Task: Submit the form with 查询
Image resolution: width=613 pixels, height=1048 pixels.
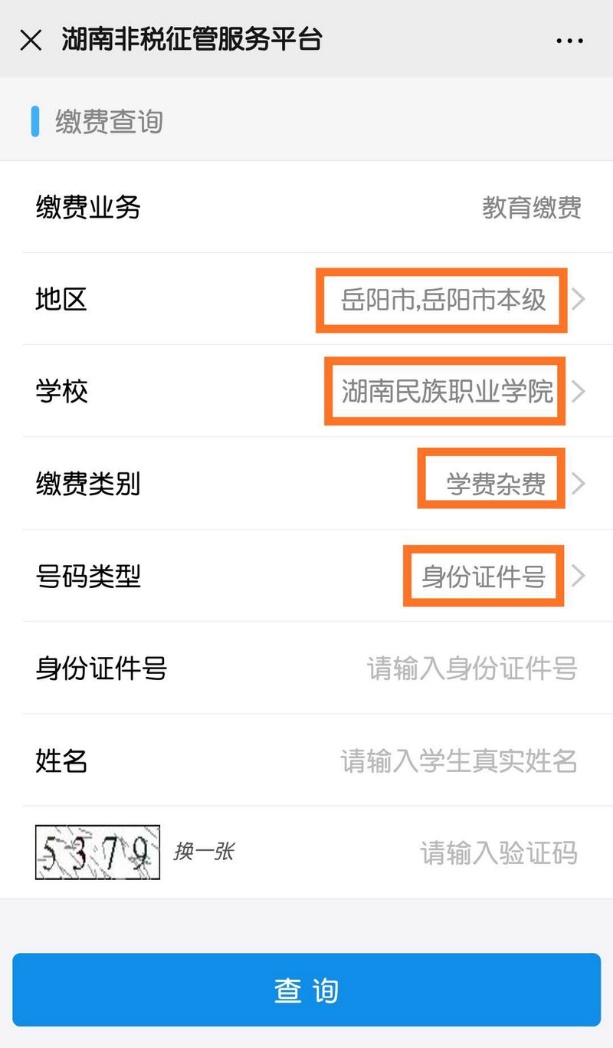Action: [x=306, y=990]
